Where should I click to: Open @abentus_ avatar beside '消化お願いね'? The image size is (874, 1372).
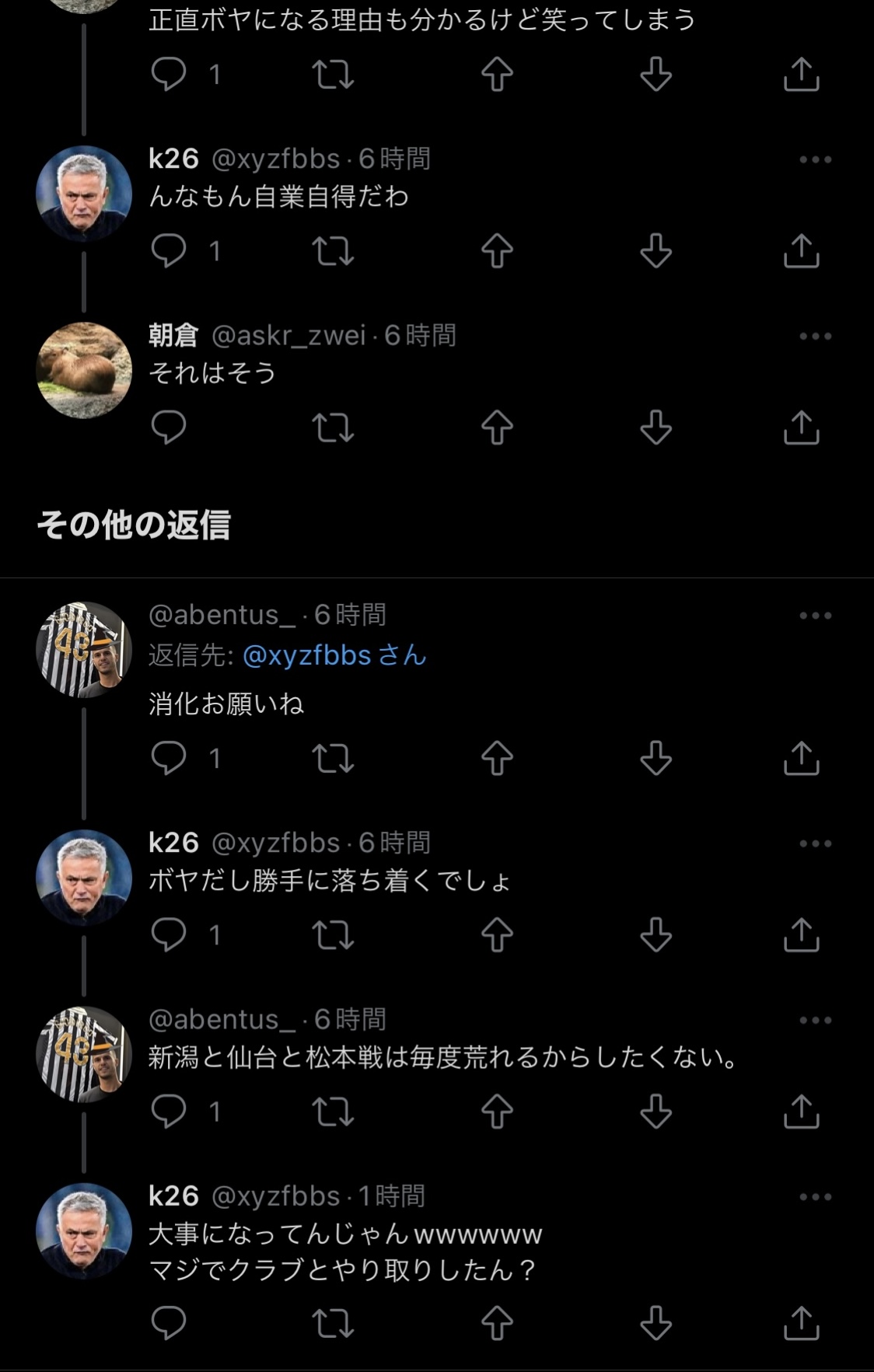84,650
